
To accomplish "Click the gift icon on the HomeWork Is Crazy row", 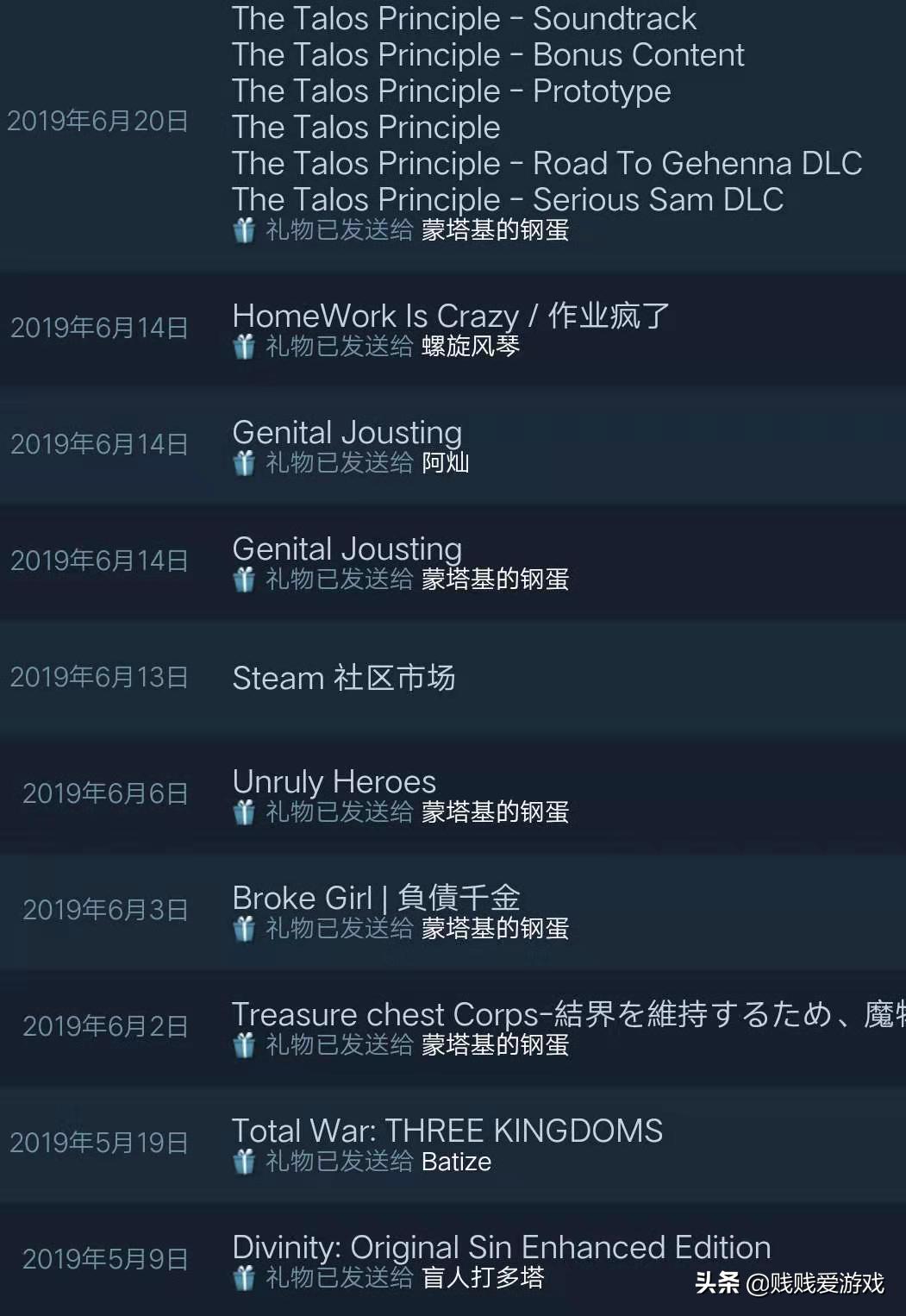I will coord(244,348).
